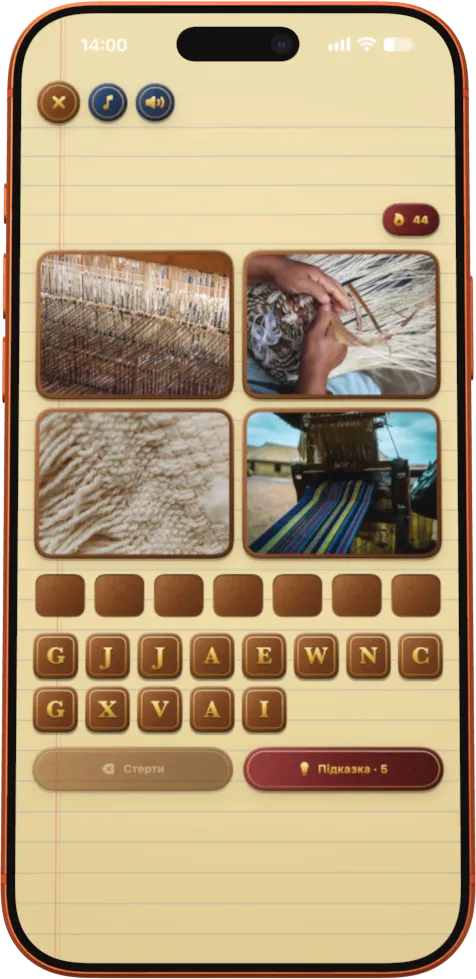476x979 pixels.
Task: Tap the letter N tile
Action: 369,656
